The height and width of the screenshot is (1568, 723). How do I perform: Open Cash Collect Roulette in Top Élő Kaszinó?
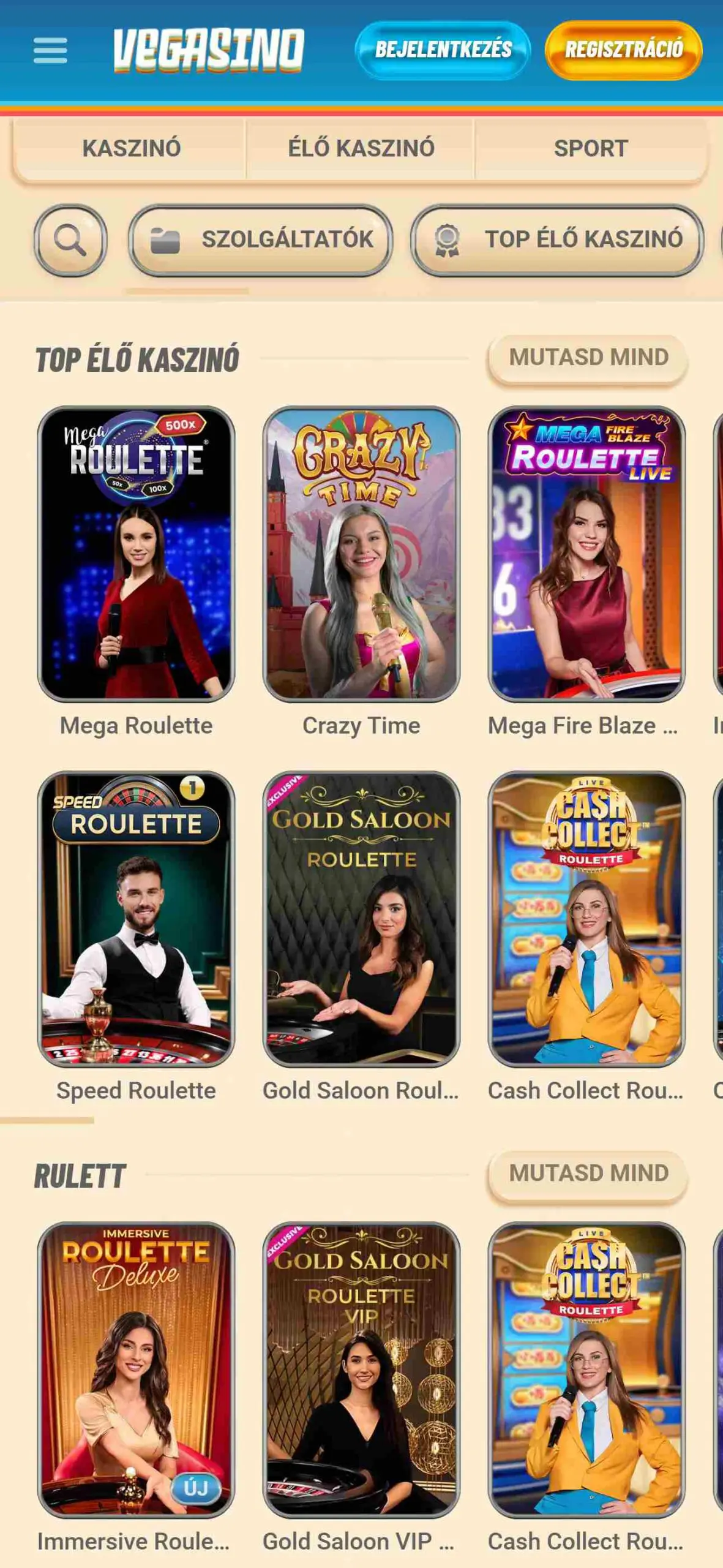586,919
